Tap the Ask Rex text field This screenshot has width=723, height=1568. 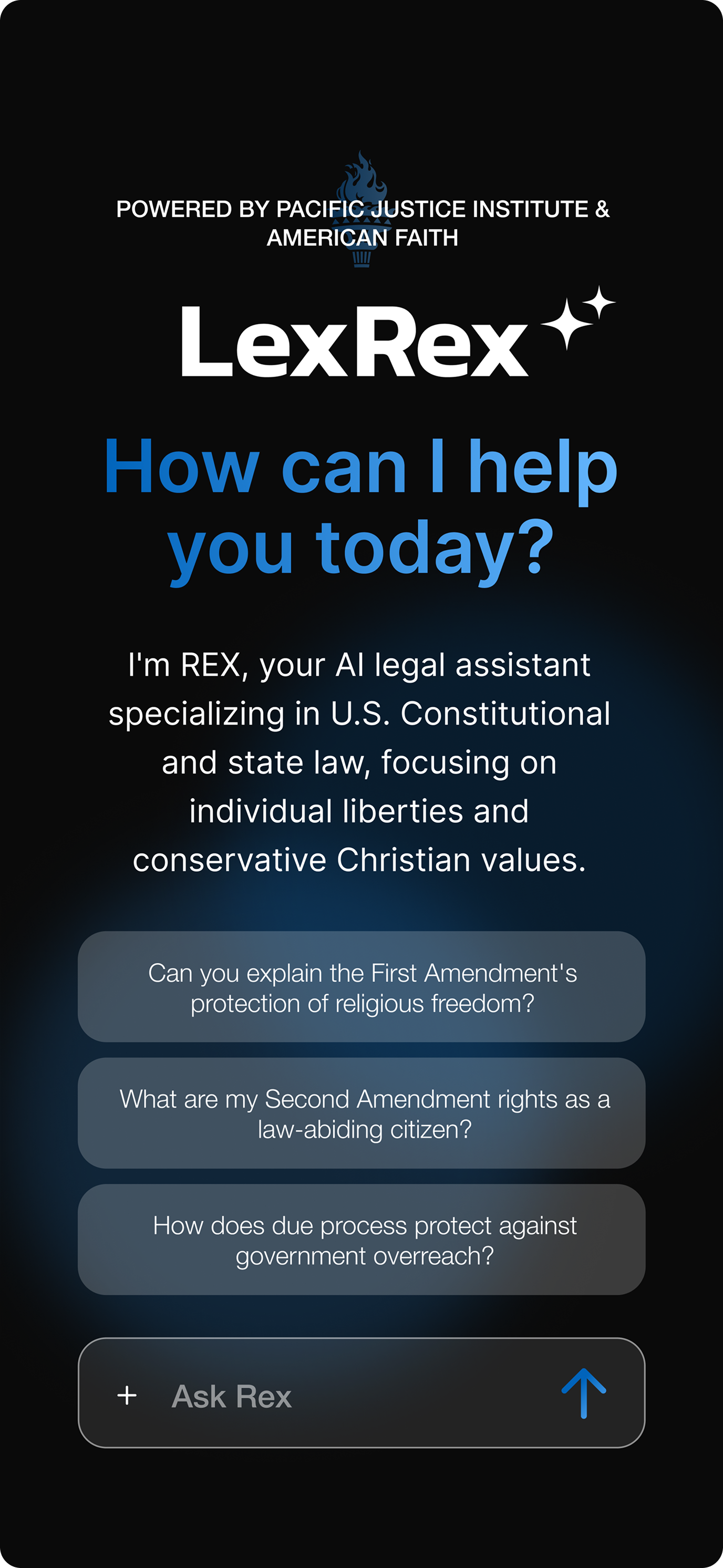pyautogui.click(x=341, y=1395)
